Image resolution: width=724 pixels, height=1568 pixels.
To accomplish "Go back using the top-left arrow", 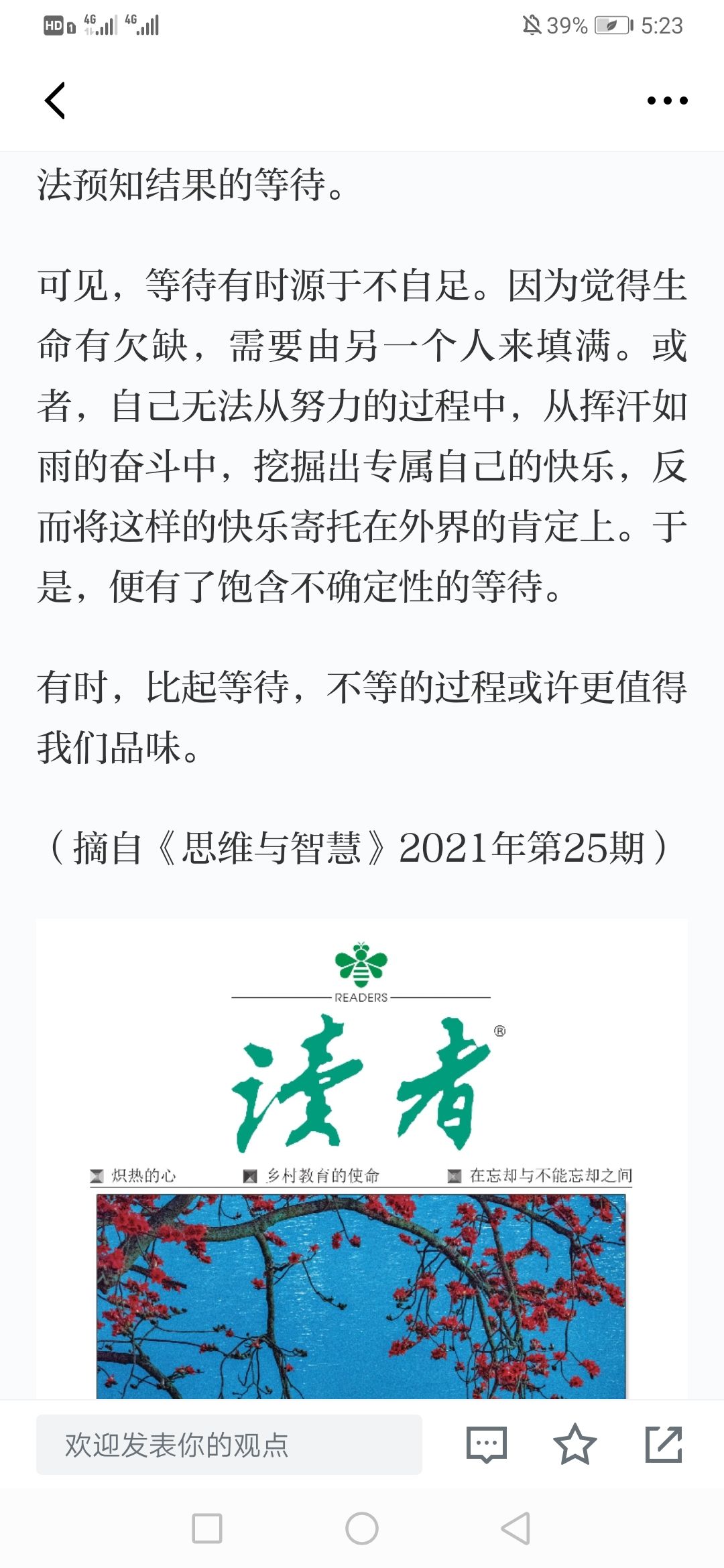I will pos(55,101).
